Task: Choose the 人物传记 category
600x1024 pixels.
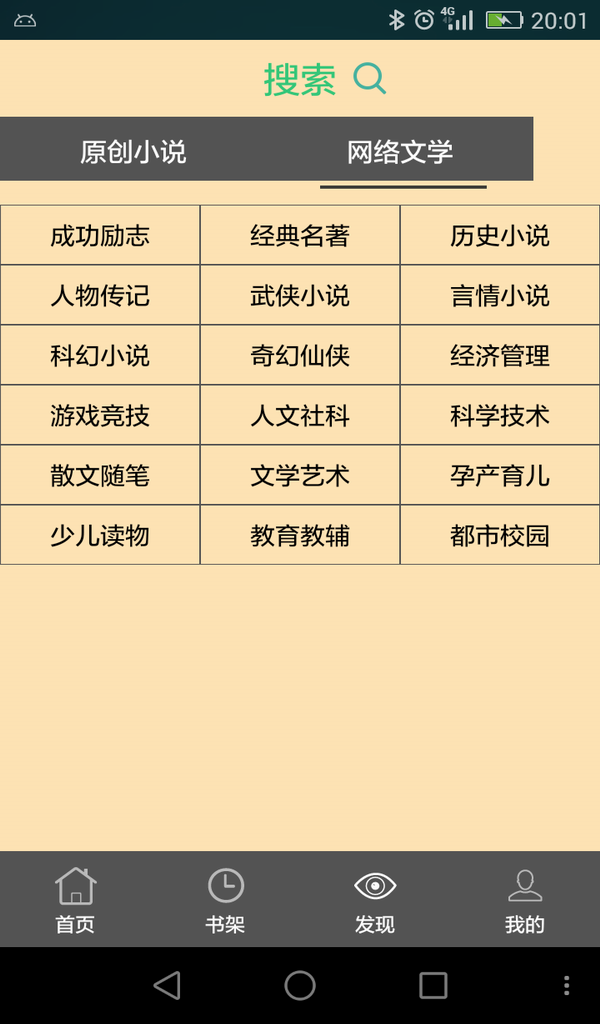Action: coord(100,296)
